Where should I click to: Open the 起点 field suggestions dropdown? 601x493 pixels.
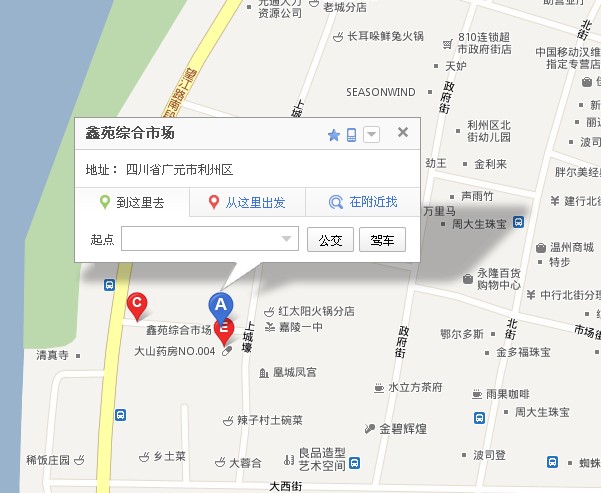click(x=288, y=238)
